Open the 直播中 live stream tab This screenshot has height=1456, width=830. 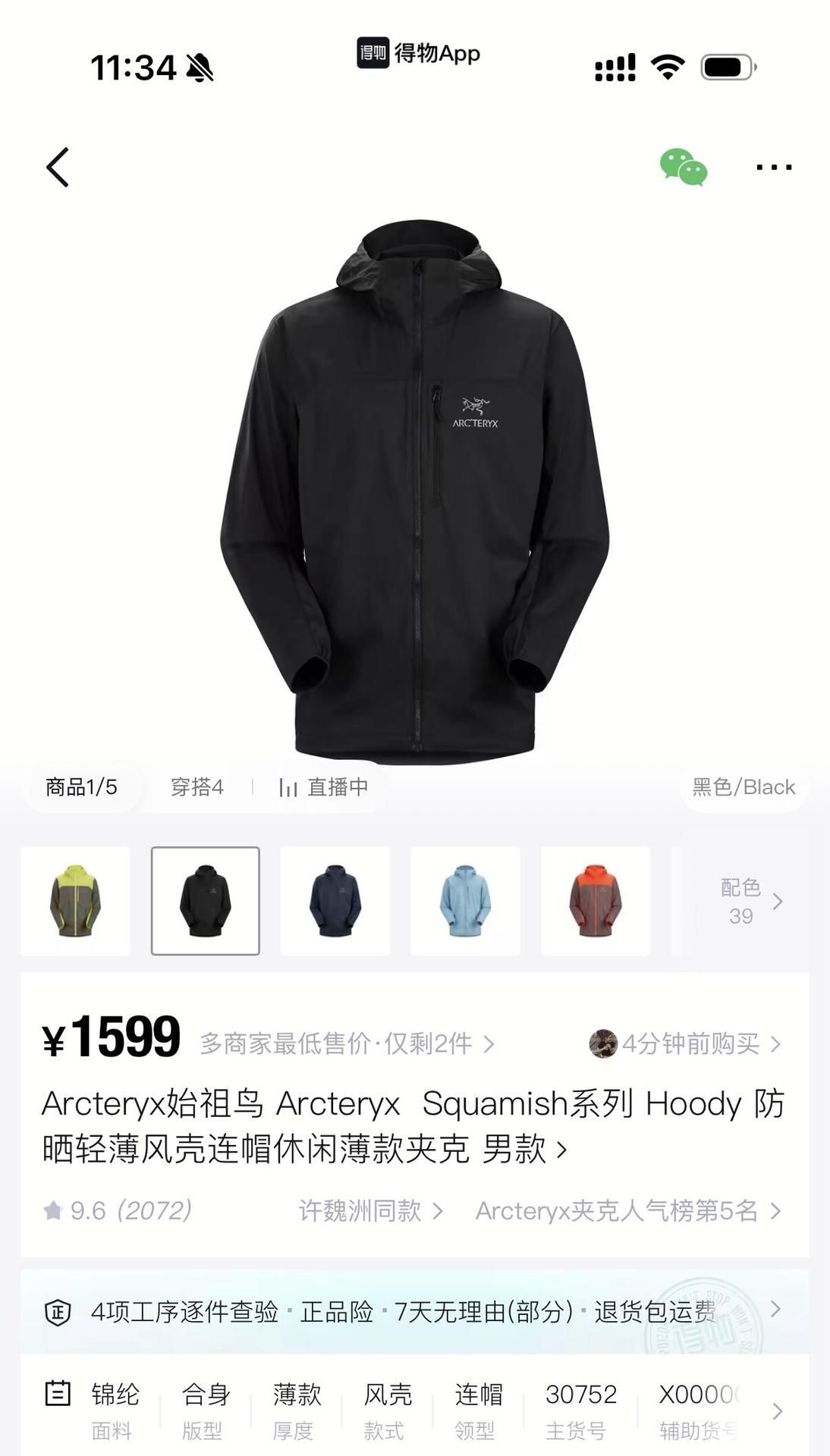[325, 787]
